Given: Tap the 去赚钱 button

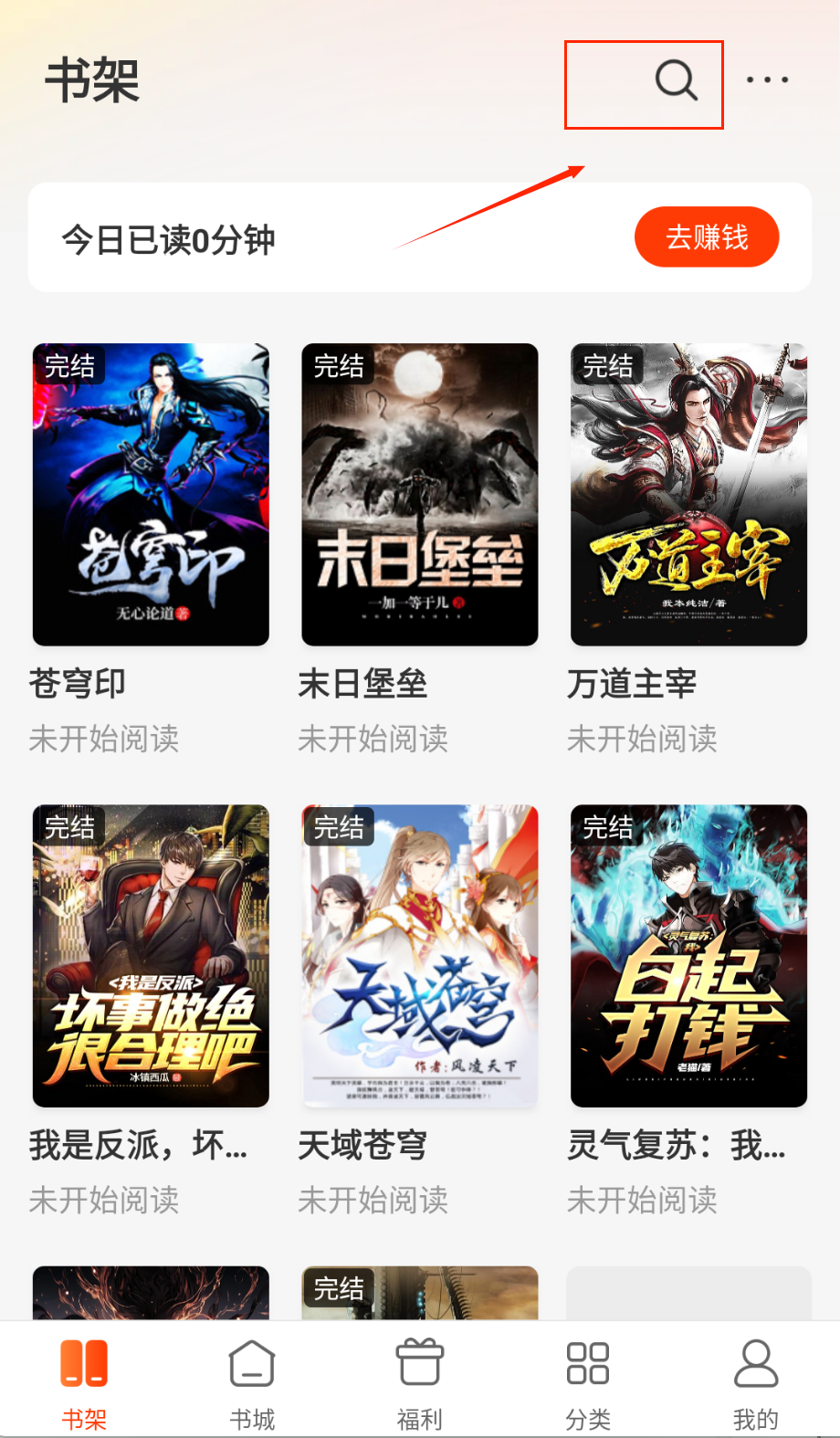Looking at the screenshot, I should 707,237.
